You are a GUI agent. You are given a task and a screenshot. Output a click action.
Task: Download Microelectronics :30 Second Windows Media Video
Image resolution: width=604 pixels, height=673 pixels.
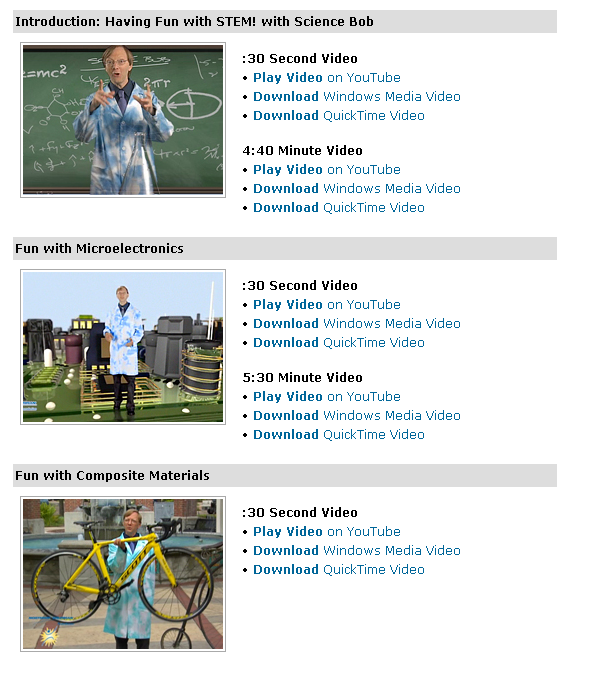tap(356, 324)
